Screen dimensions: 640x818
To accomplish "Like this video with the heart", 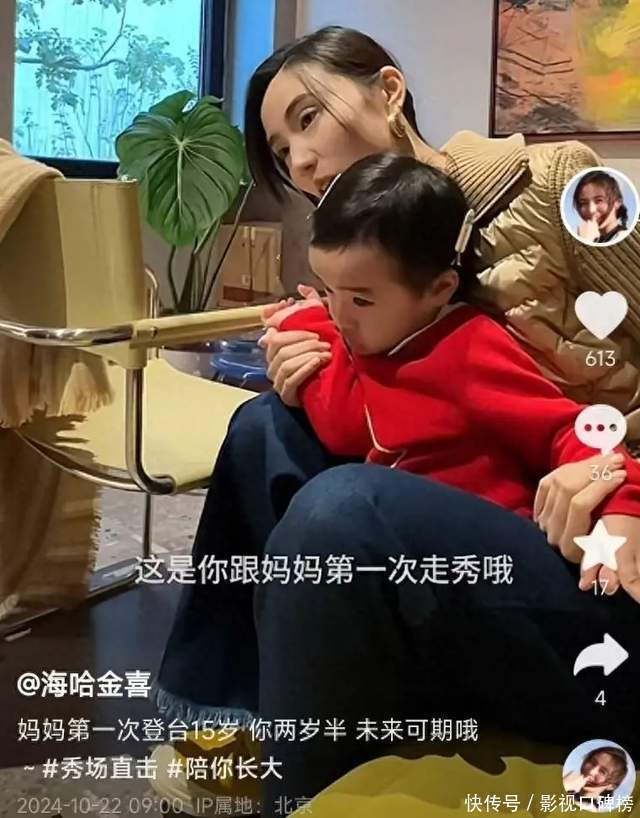I will coord(601,314).
